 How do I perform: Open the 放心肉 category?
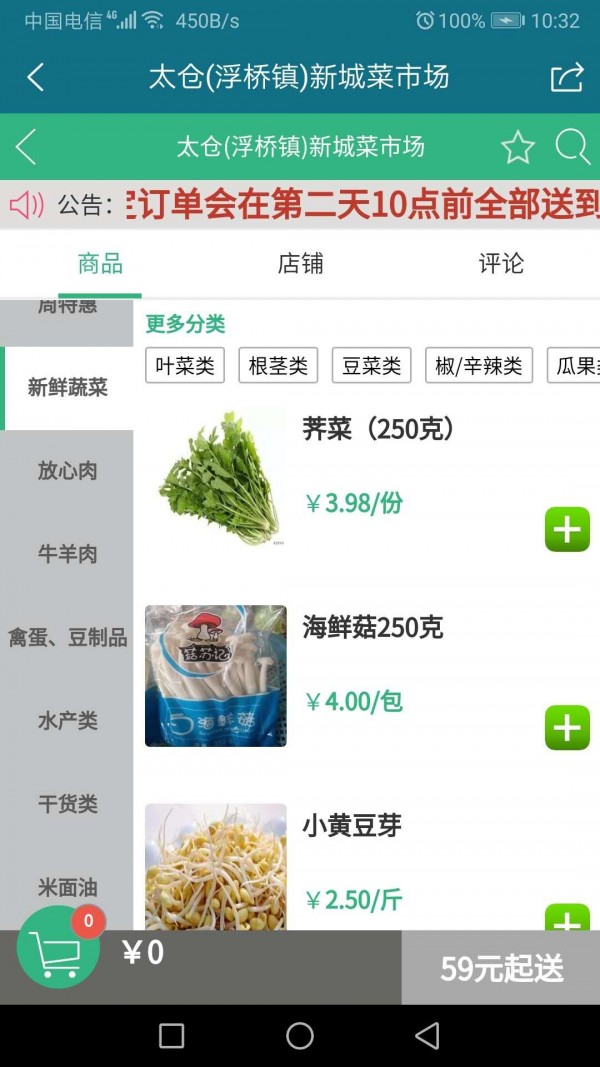click(67, 470)
